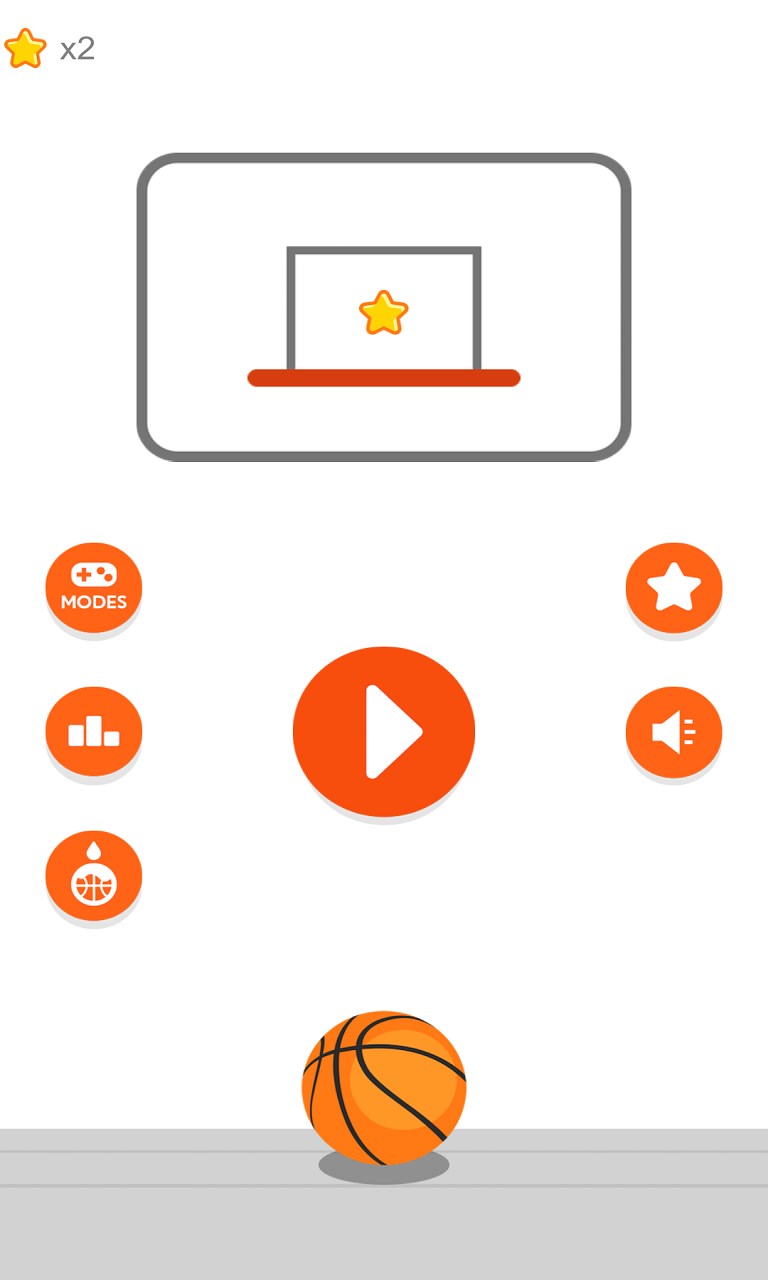768x1280 pixels.
Task: Tap the star rating button
Action: pyautogui.click(x=673, y=588)
